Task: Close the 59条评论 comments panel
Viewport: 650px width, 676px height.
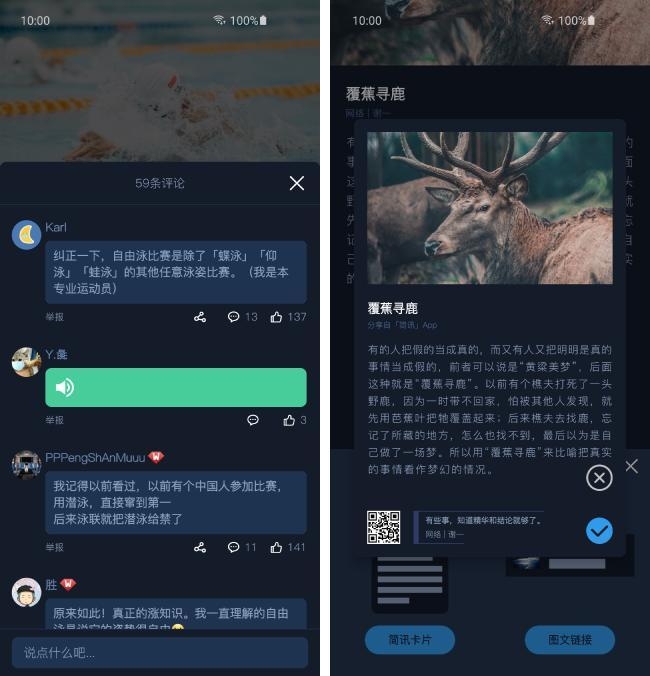Action: 296,183
